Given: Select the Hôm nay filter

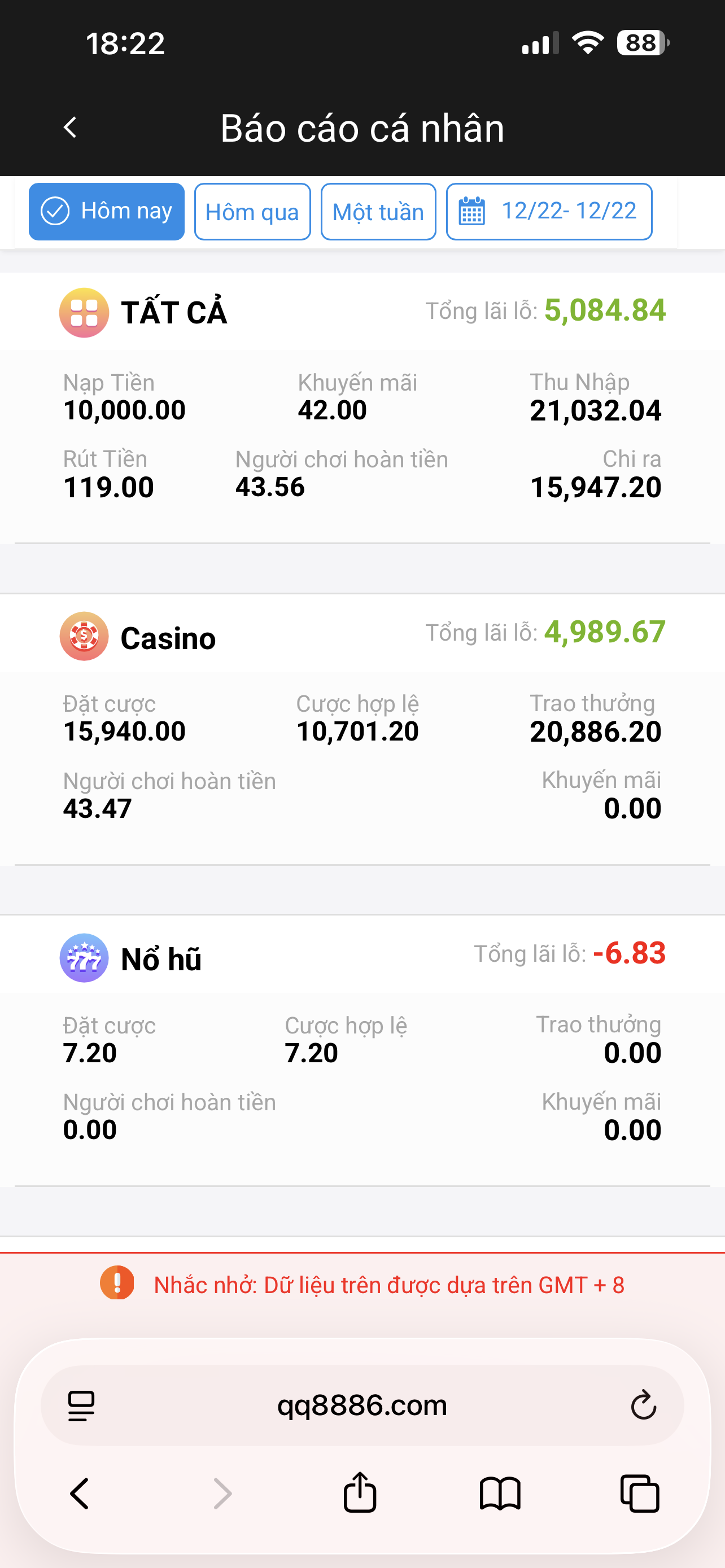Looking at the screenshot, I should (x=107, y=211).
